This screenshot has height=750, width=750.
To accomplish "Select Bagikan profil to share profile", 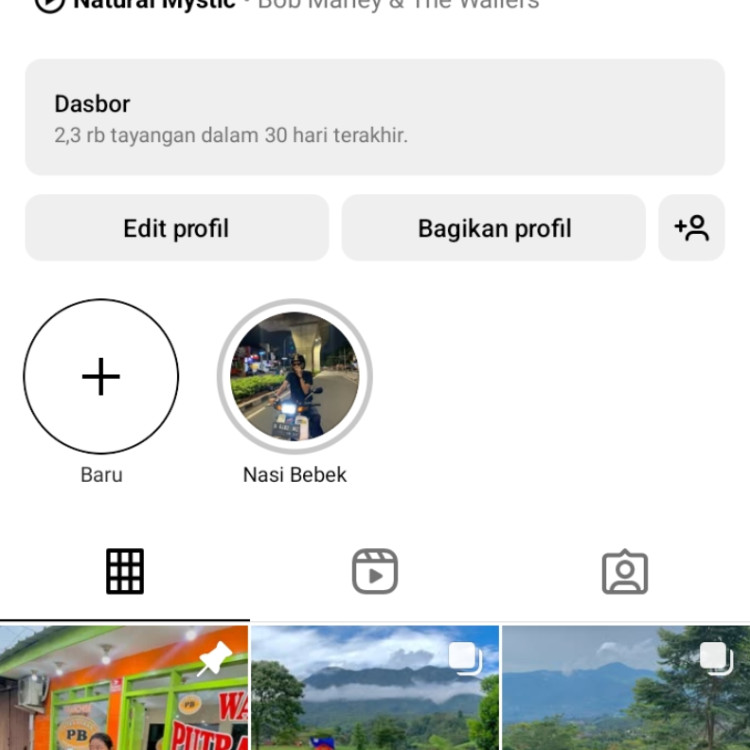I will (494, 228).
